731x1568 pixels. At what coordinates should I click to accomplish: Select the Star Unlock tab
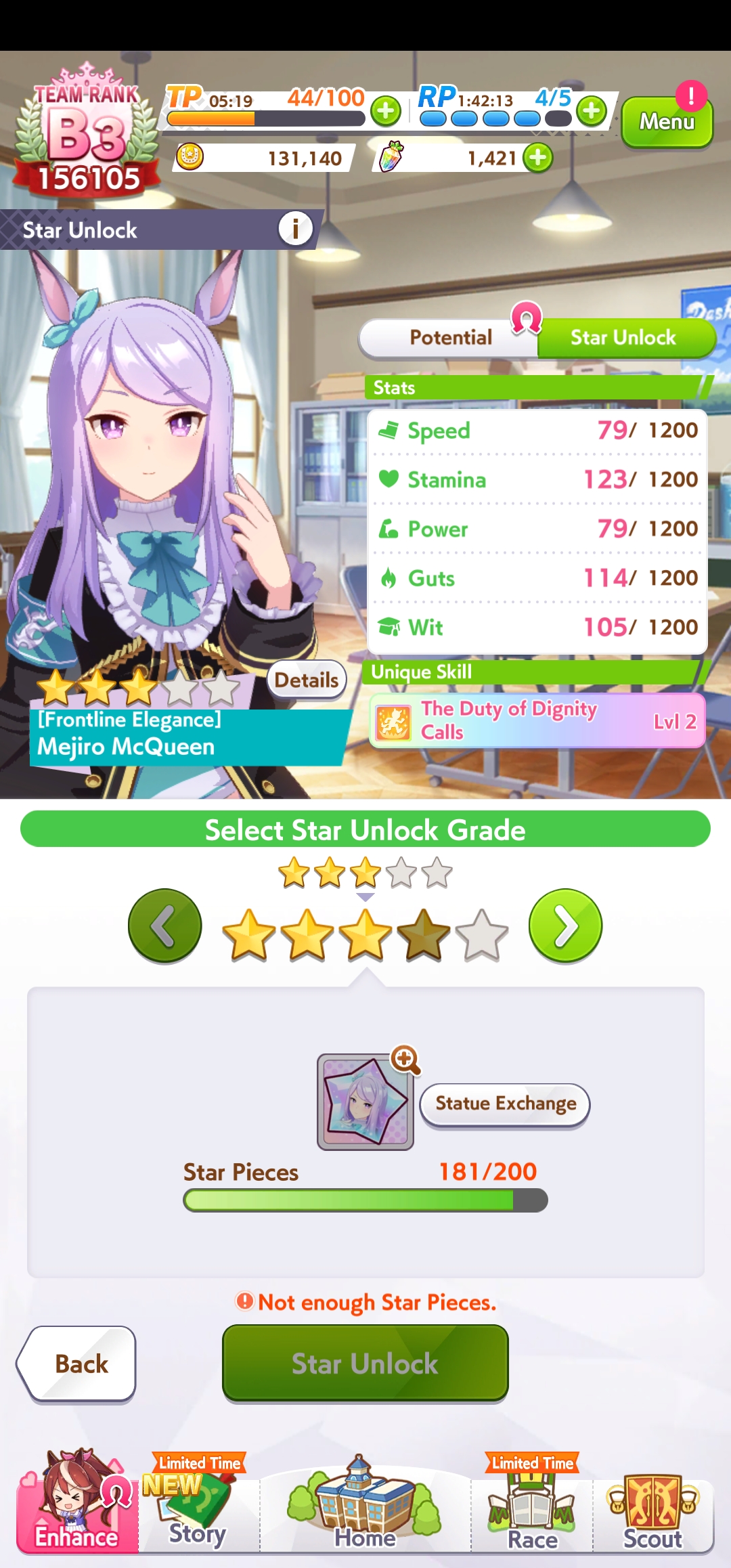[624, 338]
